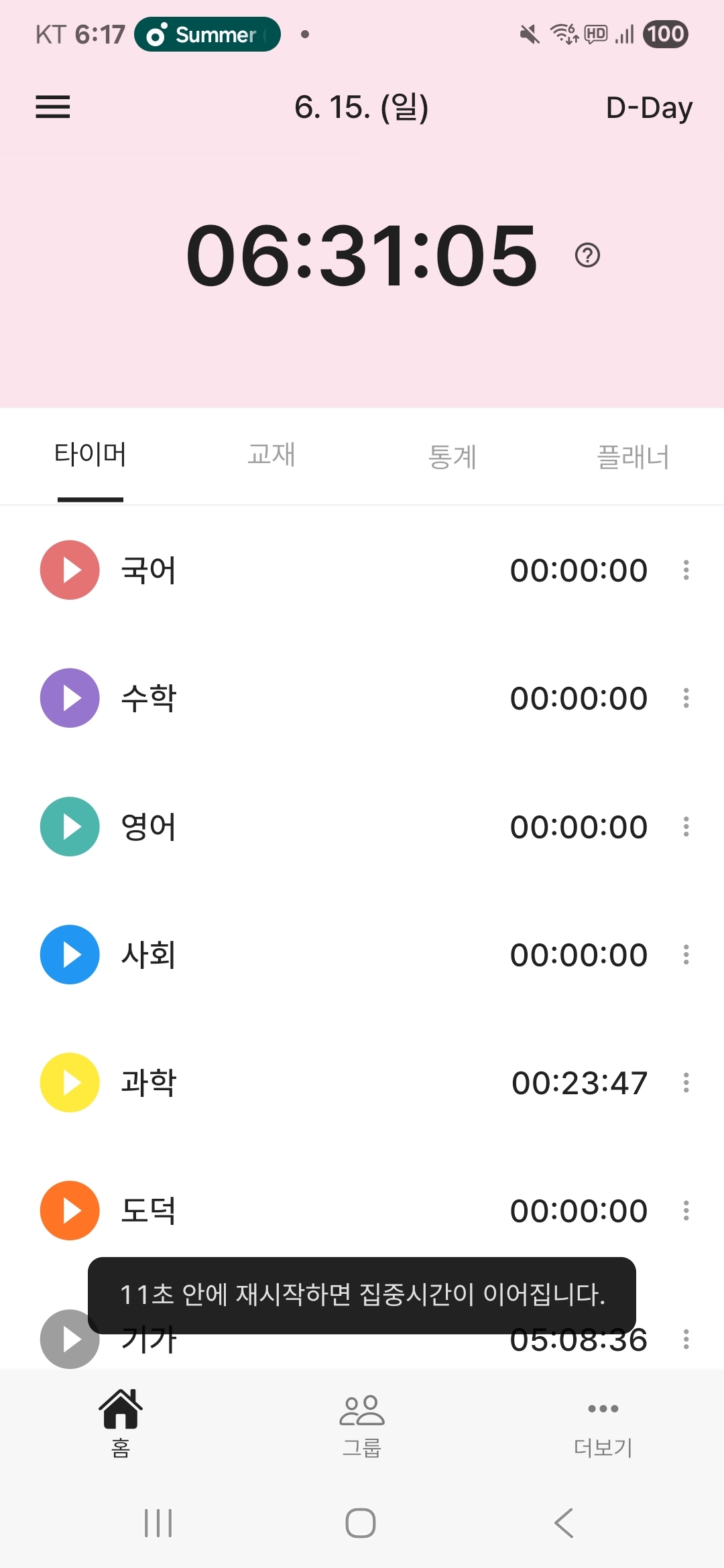This screenshot has width=724, height=1568.
Task: Open the 플래너 tab
Action: 633,457
